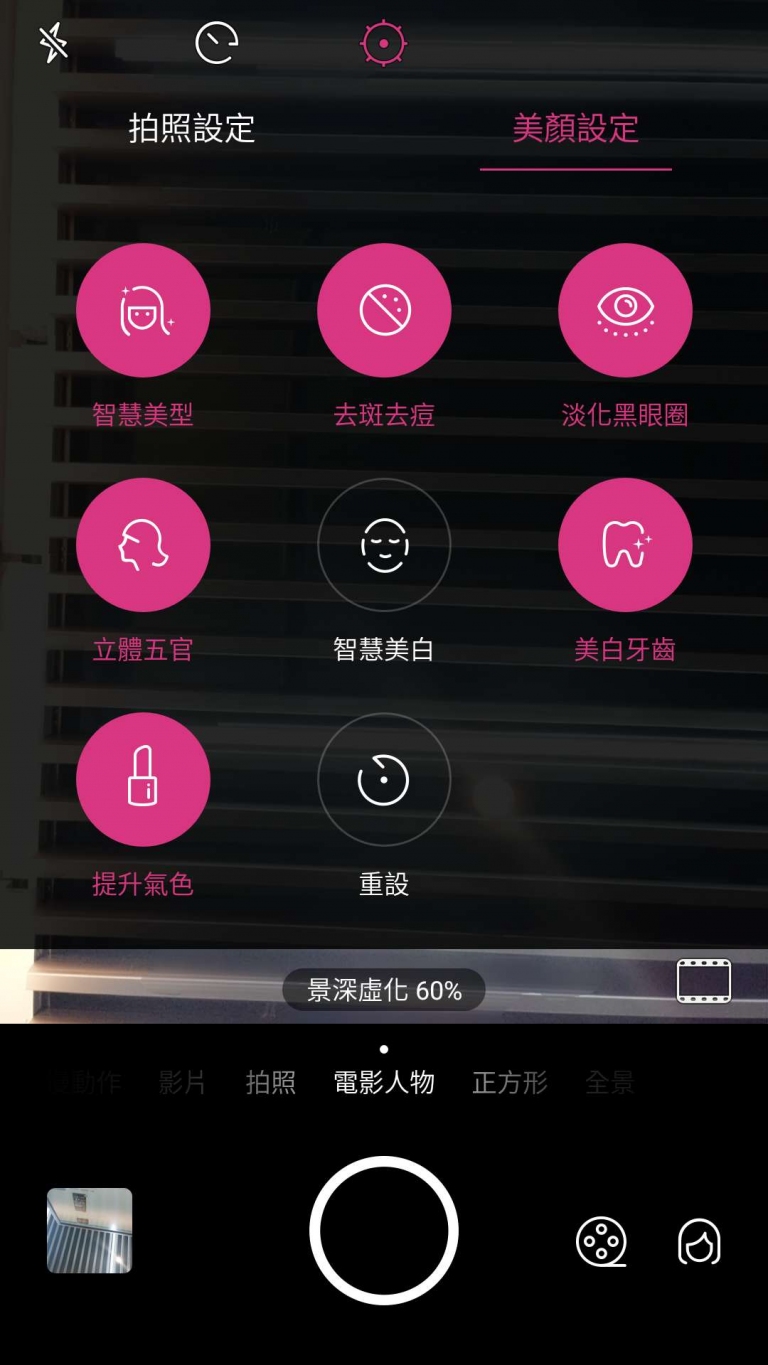Disable 淡化黑眼圈 dark circle option
The image size is (768, 1365).
625,310
